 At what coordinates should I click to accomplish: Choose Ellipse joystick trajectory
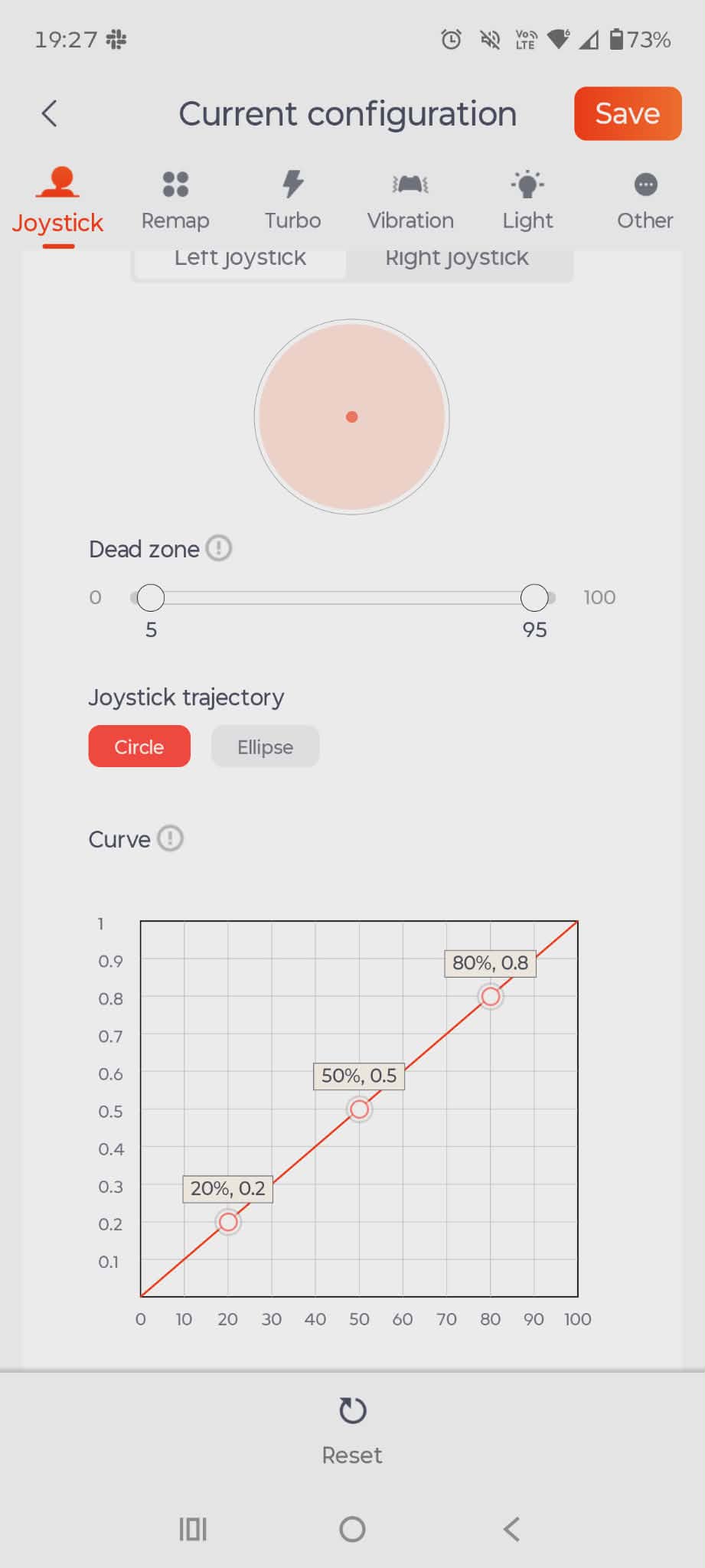pyautogui.click(x=265, y=746)
